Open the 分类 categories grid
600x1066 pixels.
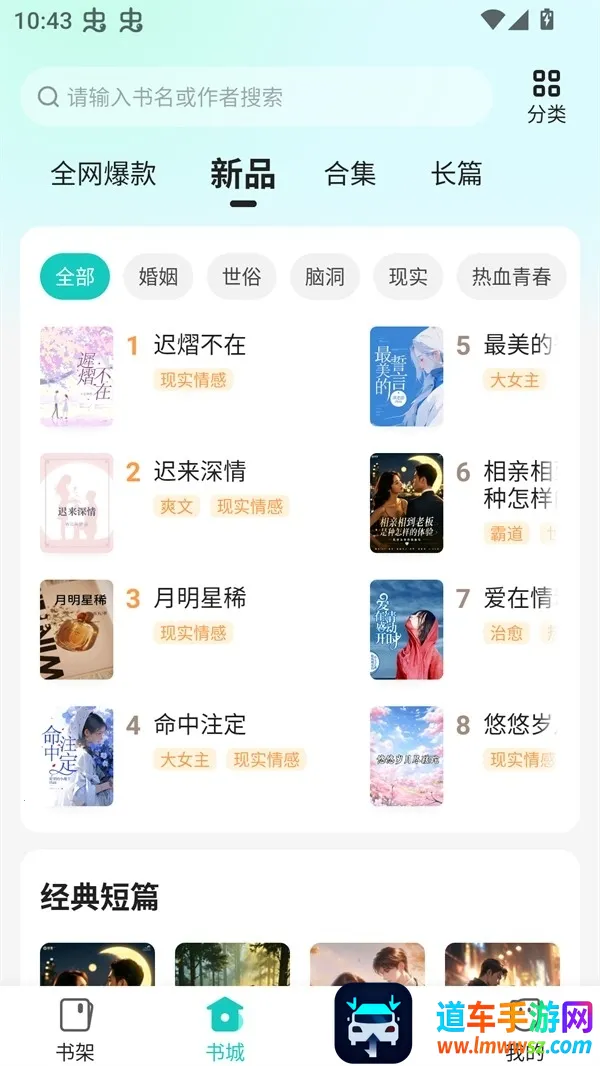coord(546,97)
